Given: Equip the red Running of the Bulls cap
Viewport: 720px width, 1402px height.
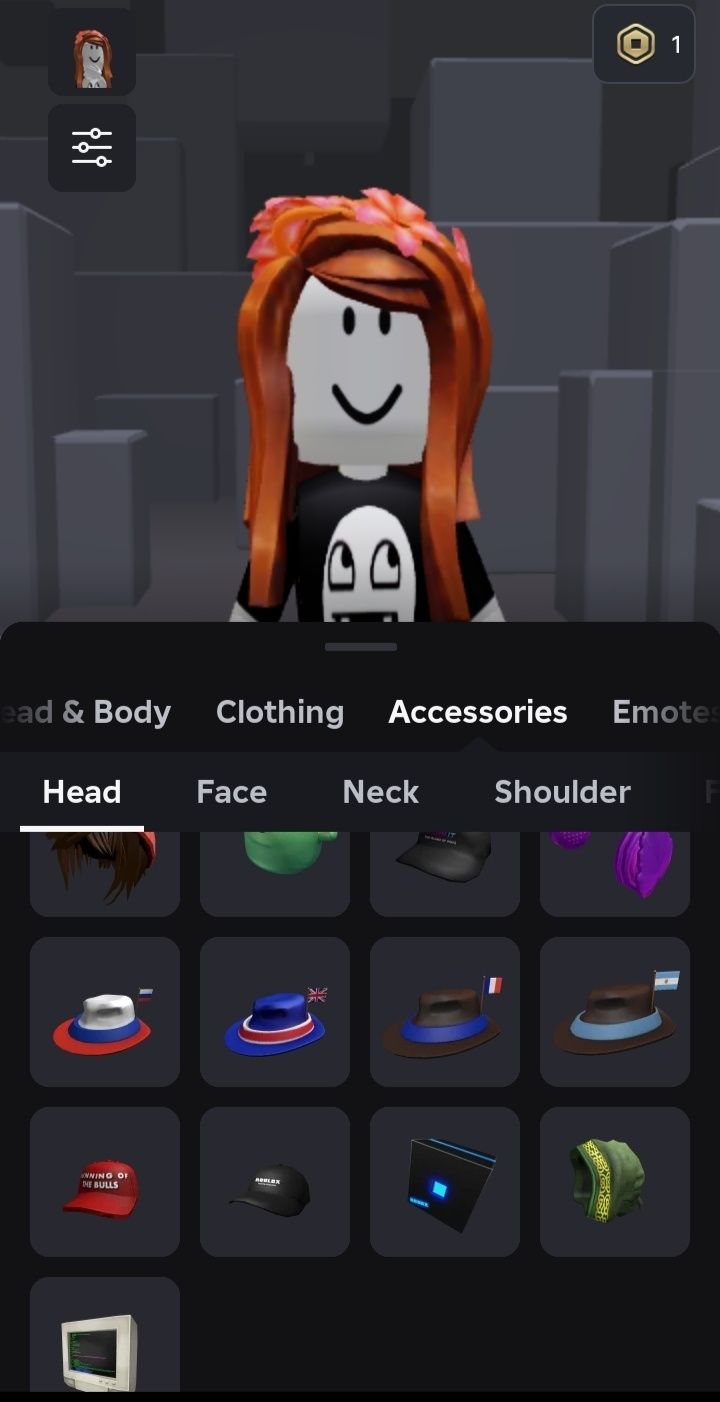Looking at the screenshot, I should pos(105,1182).
